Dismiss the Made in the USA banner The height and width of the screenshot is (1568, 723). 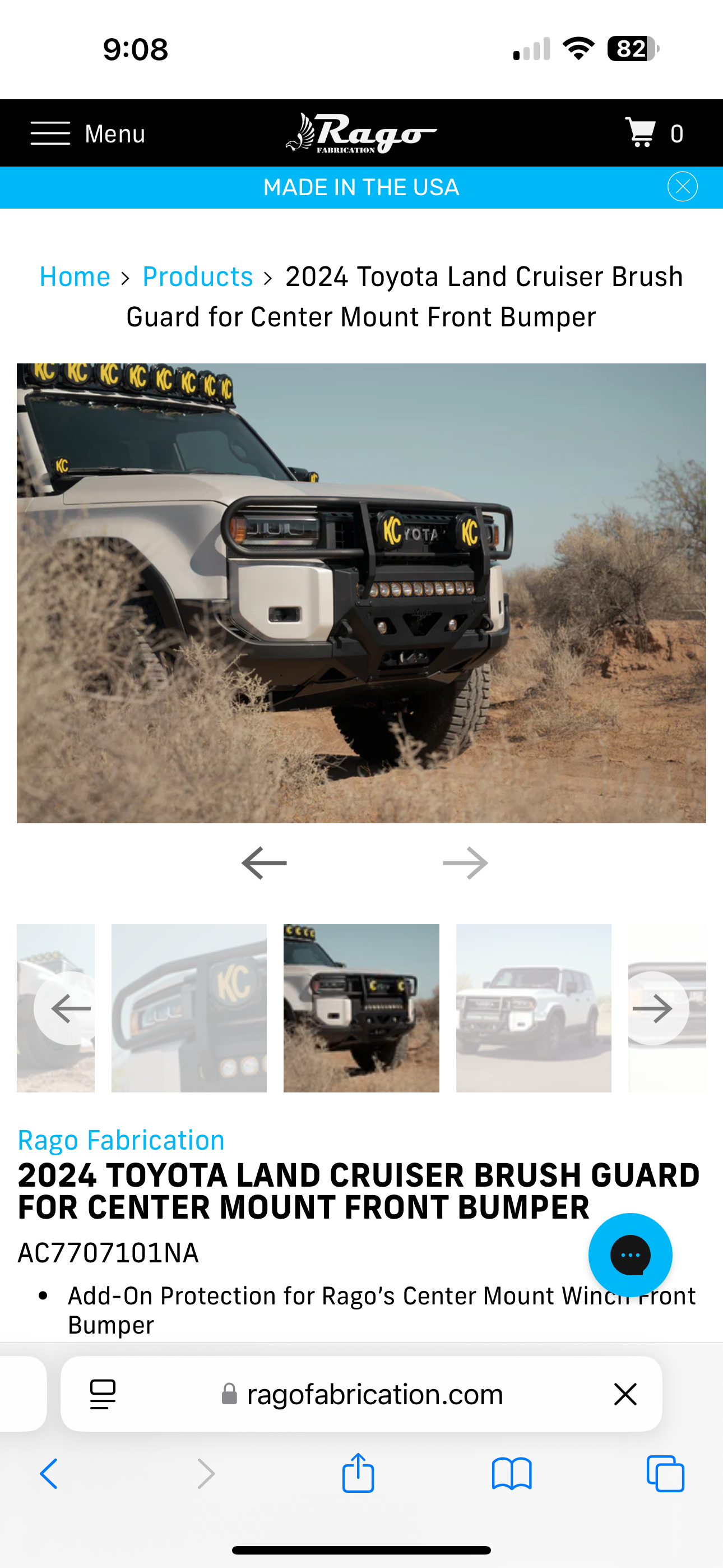click(682, 187)
